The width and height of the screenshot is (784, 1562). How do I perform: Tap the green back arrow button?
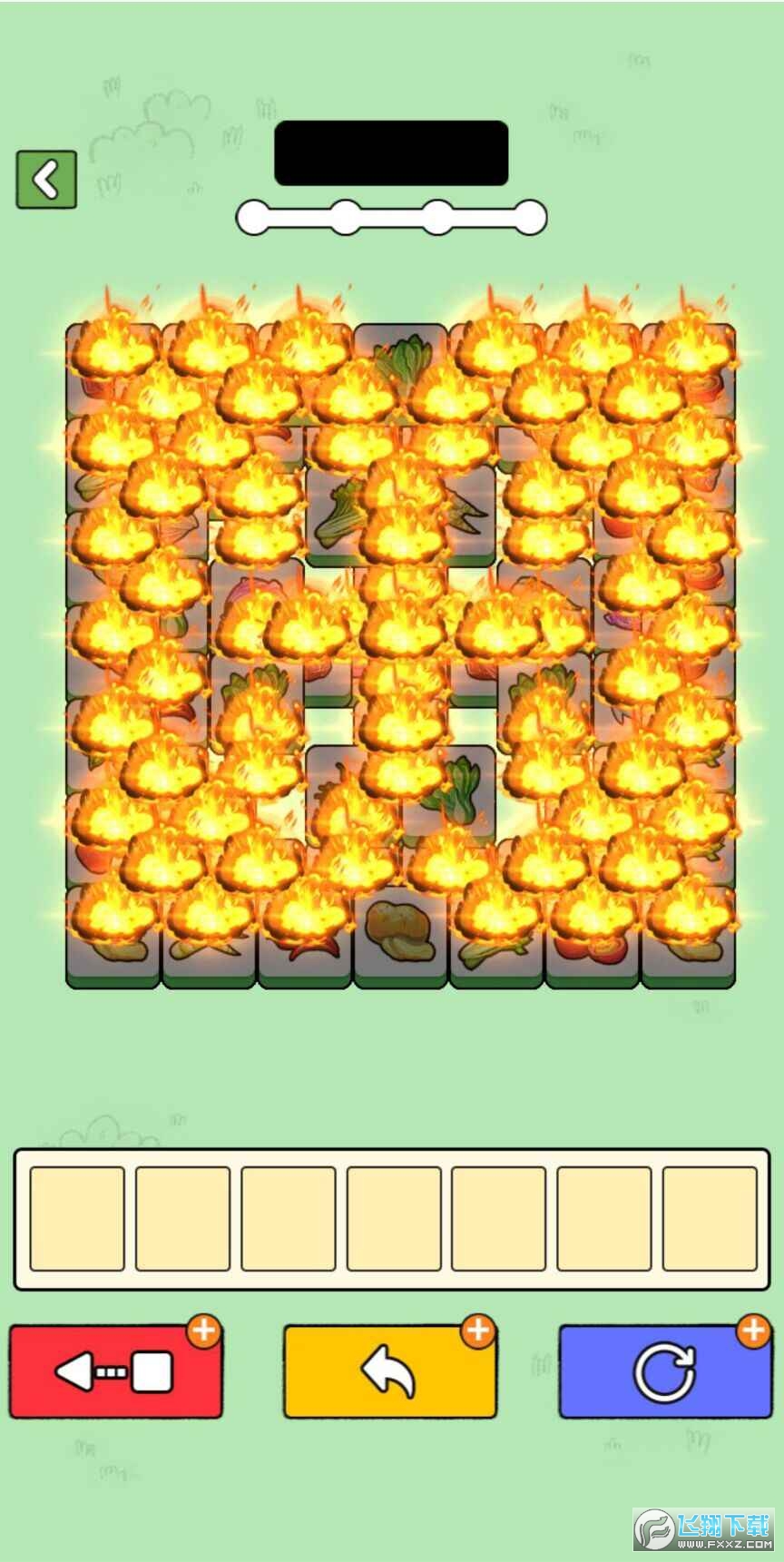pyautogui.click(x=46, y=179)
